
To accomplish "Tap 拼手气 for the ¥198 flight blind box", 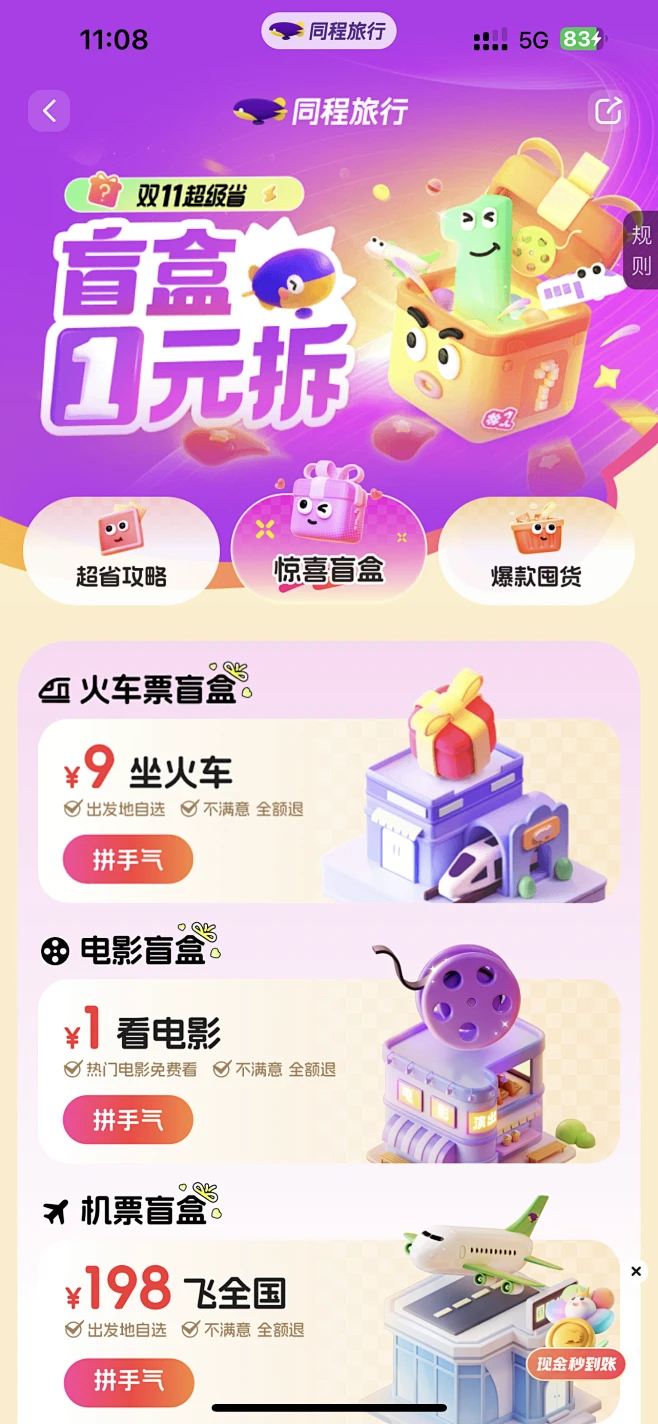I will point(128,1381).
